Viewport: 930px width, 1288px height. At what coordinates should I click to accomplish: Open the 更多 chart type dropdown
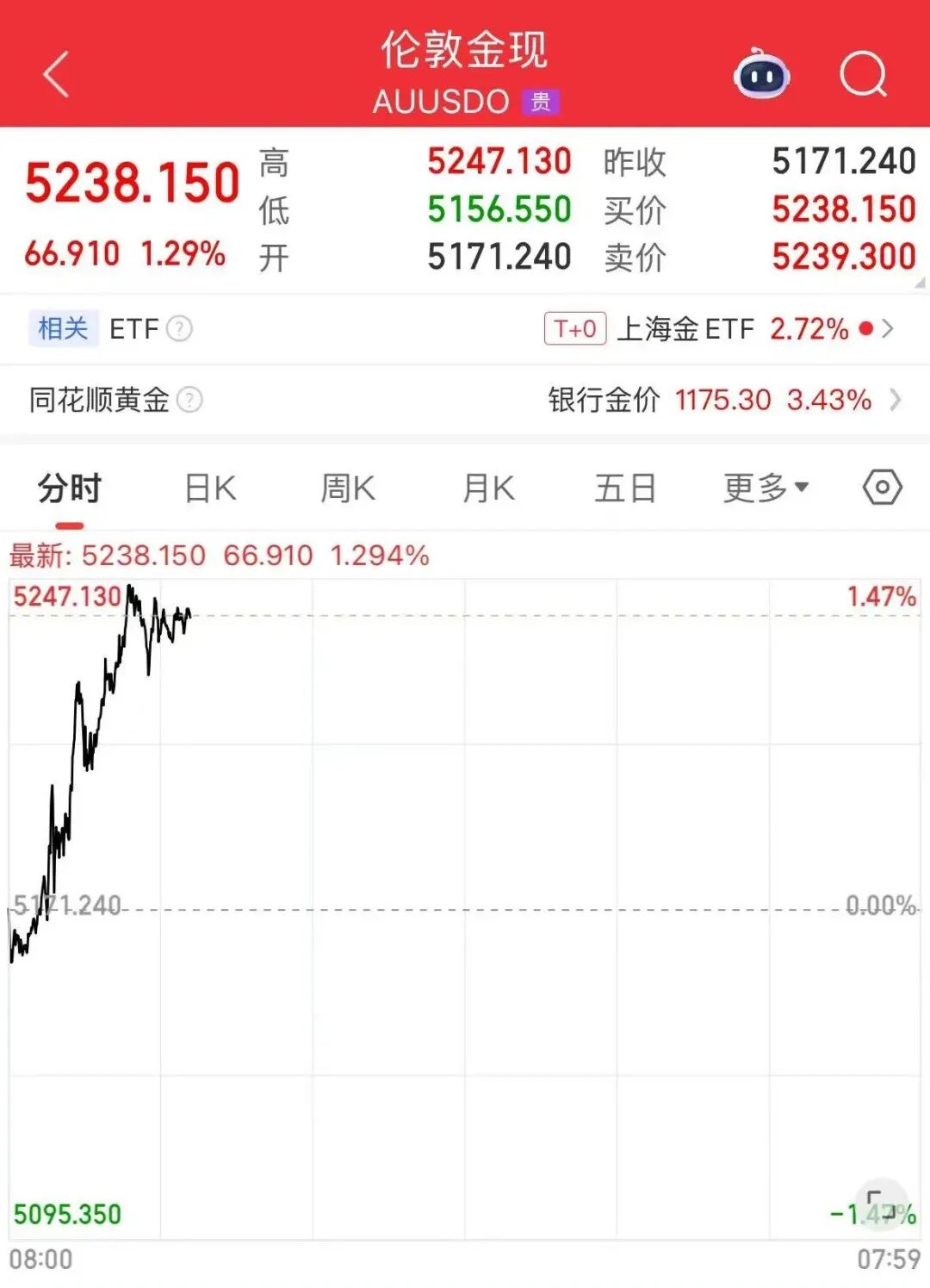click(765, 488)
